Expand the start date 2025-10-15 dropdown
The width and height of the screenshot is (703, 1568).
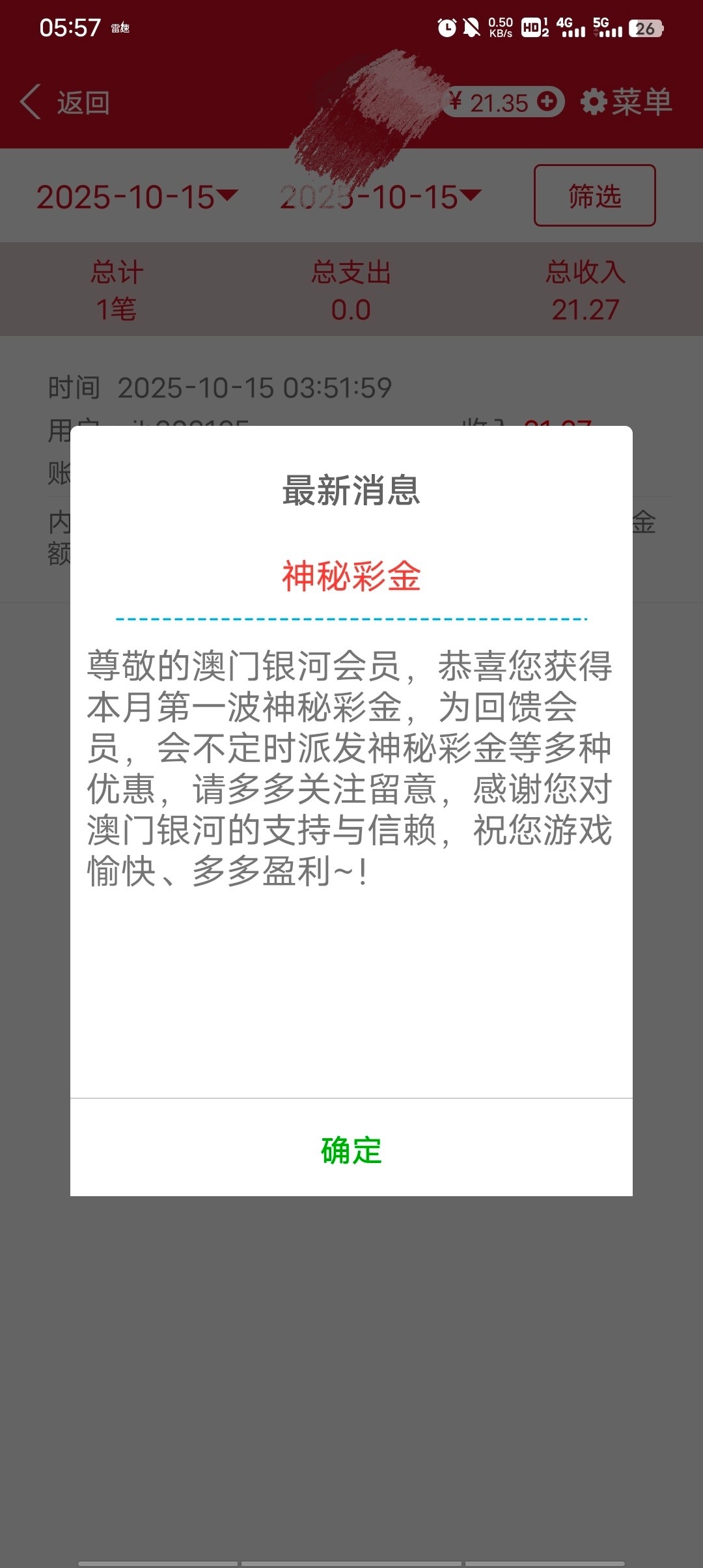(x=137, y=197)
